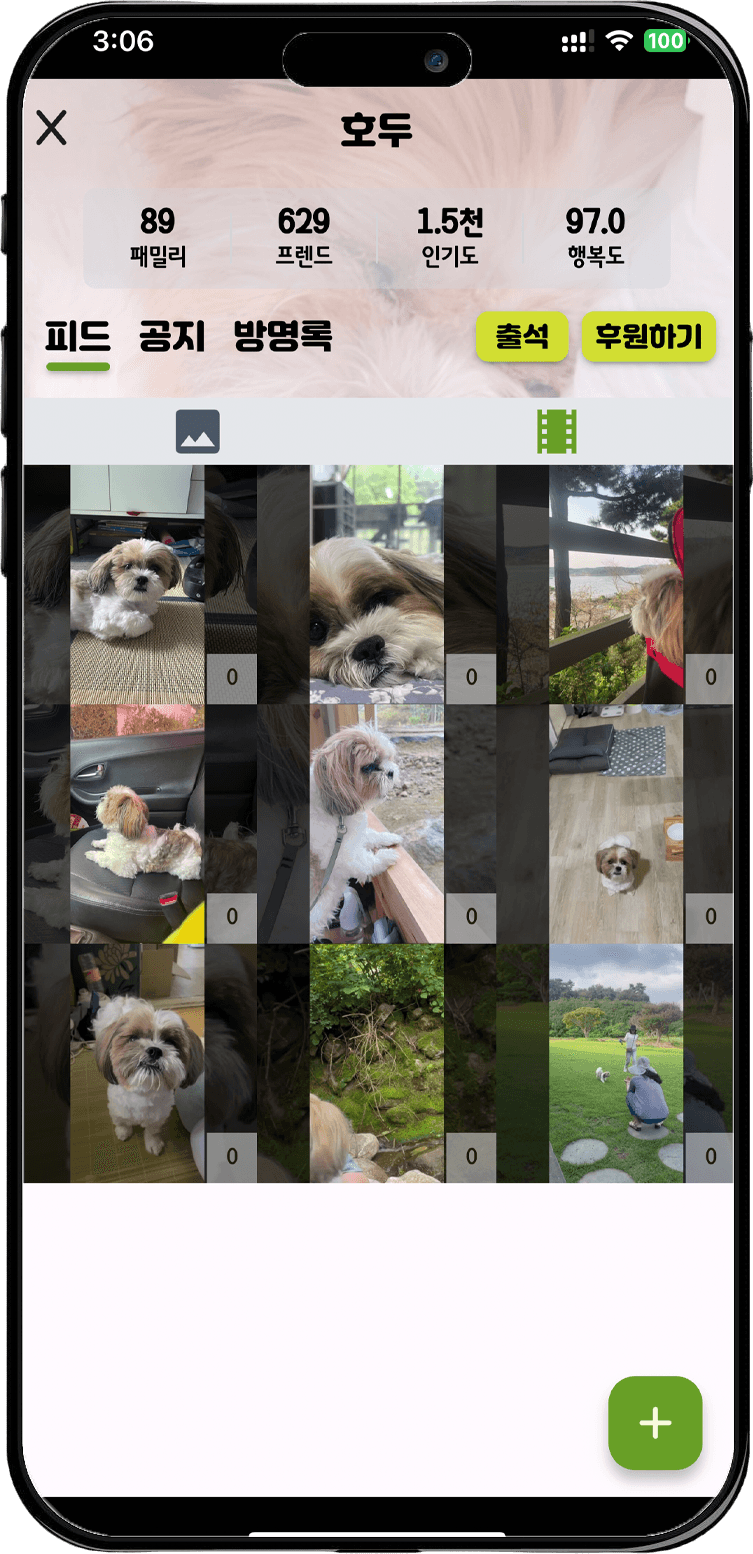Switch to the 공지 tab
Screen dimensions: 753x1554
(172, 337)
